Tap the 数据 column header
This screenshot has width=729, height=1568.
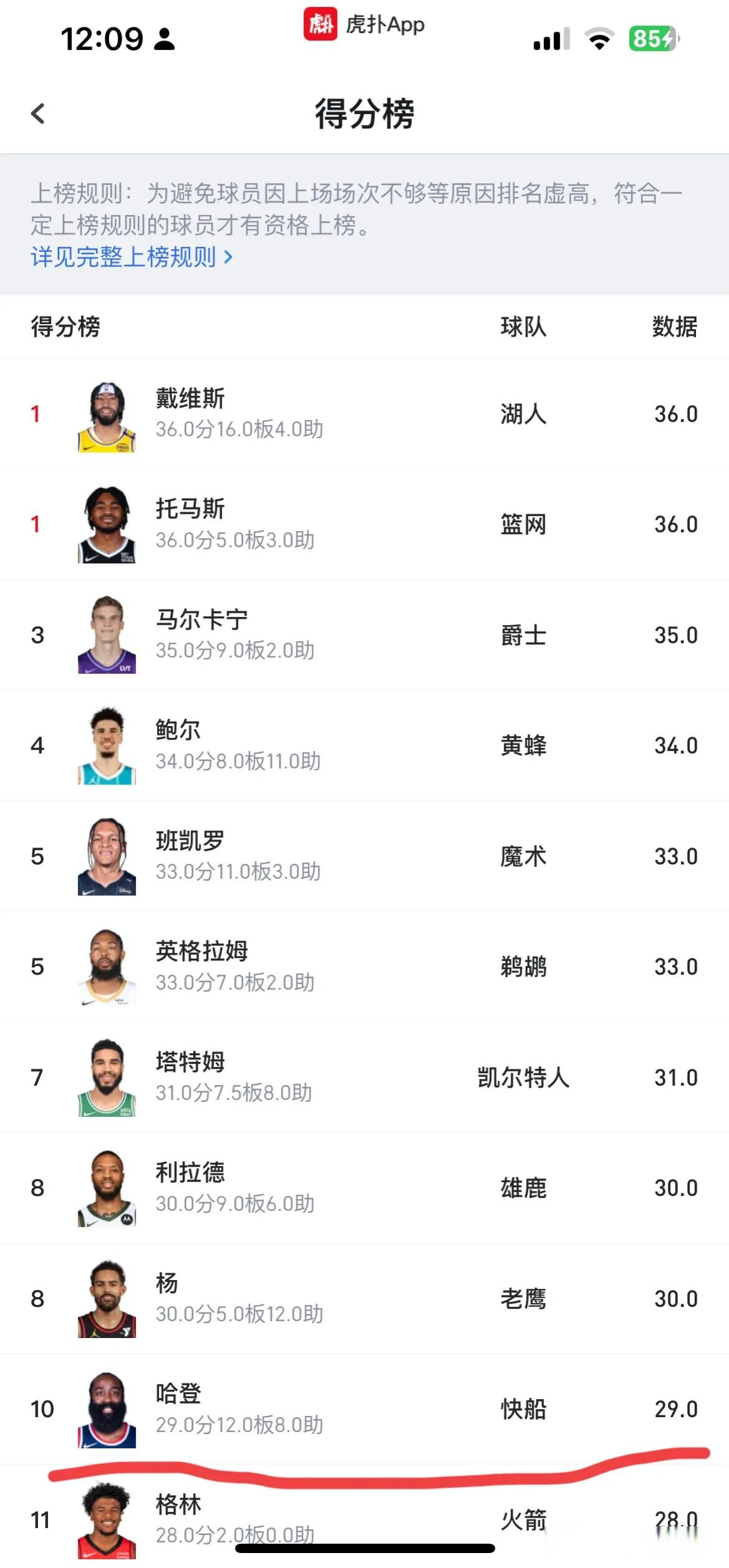click(673, 327)
